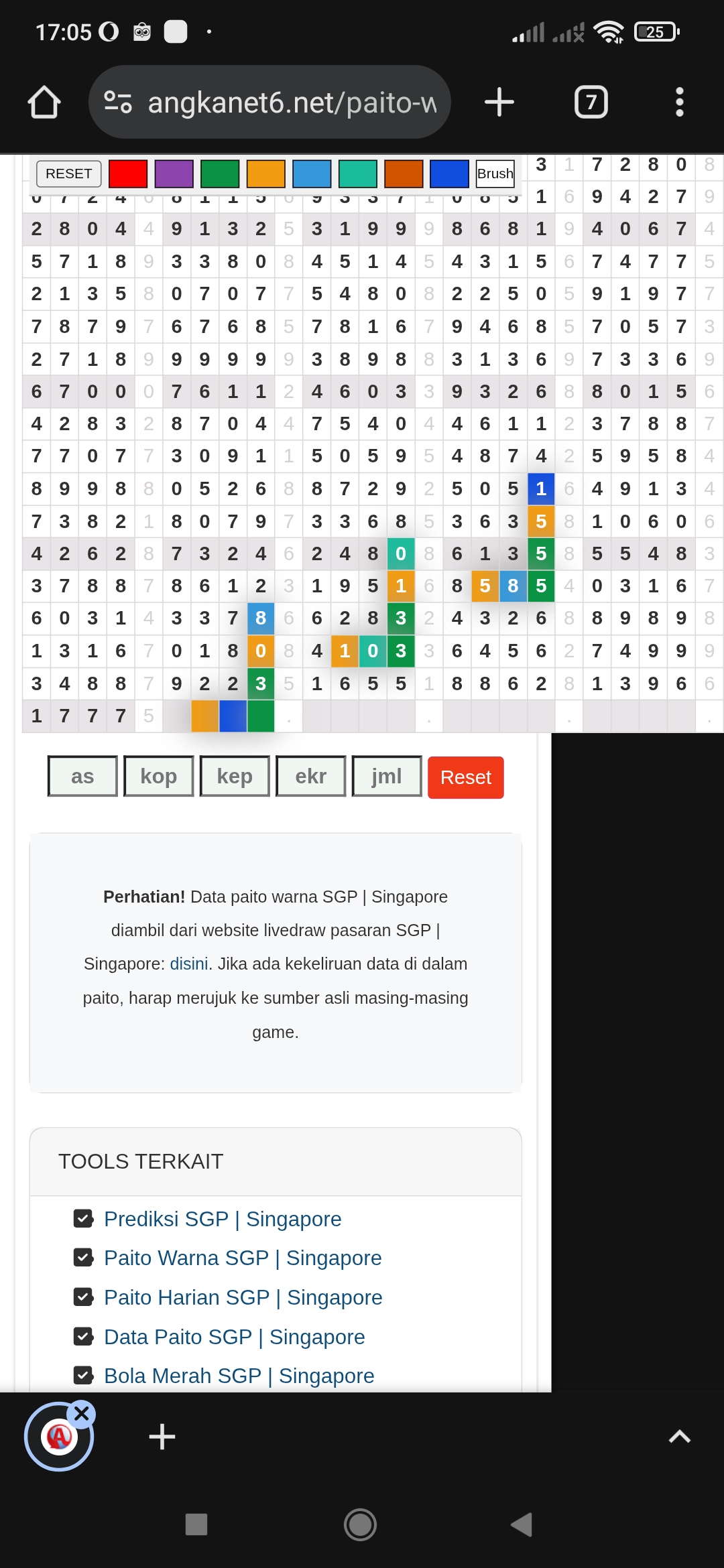This screenshot has height=1568, width=724.
Task: Pick the dark green color swatch
Action: coord(220,174)
